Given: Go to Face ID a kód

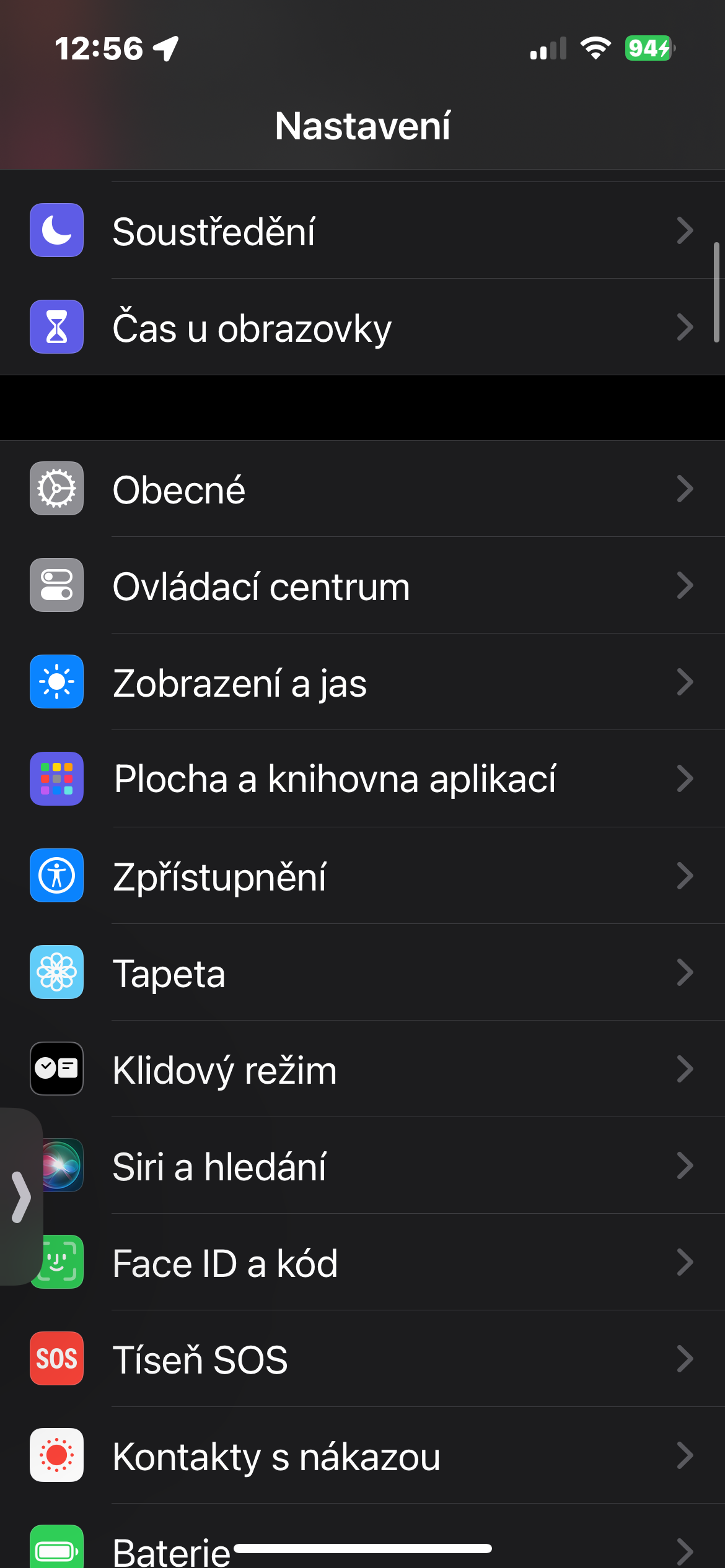Looking at the screenshot, I should 362,1262.
